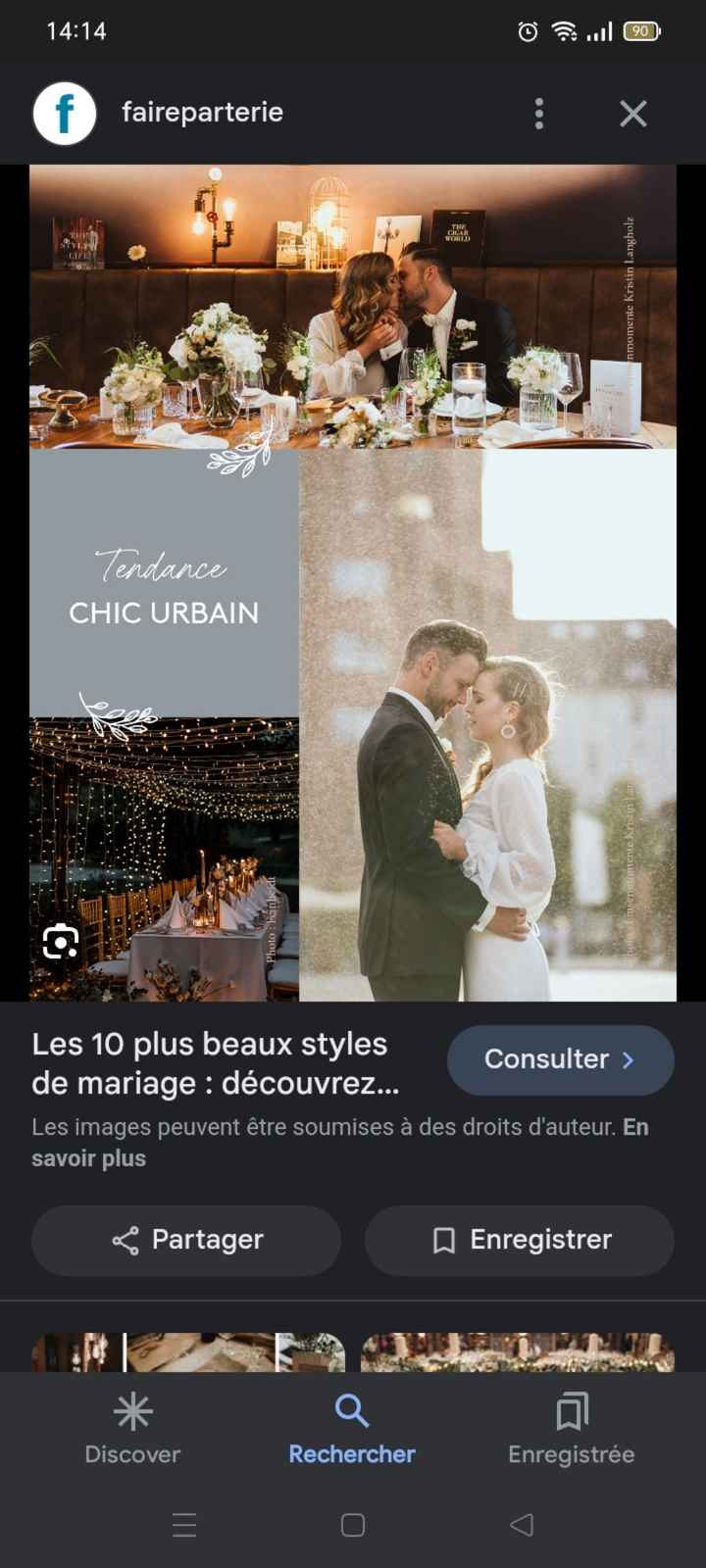Viewport: 706px width, 1568px height.
Task: Go back with the system back button
Action: pyautogui.click(x=522, y=1524)
